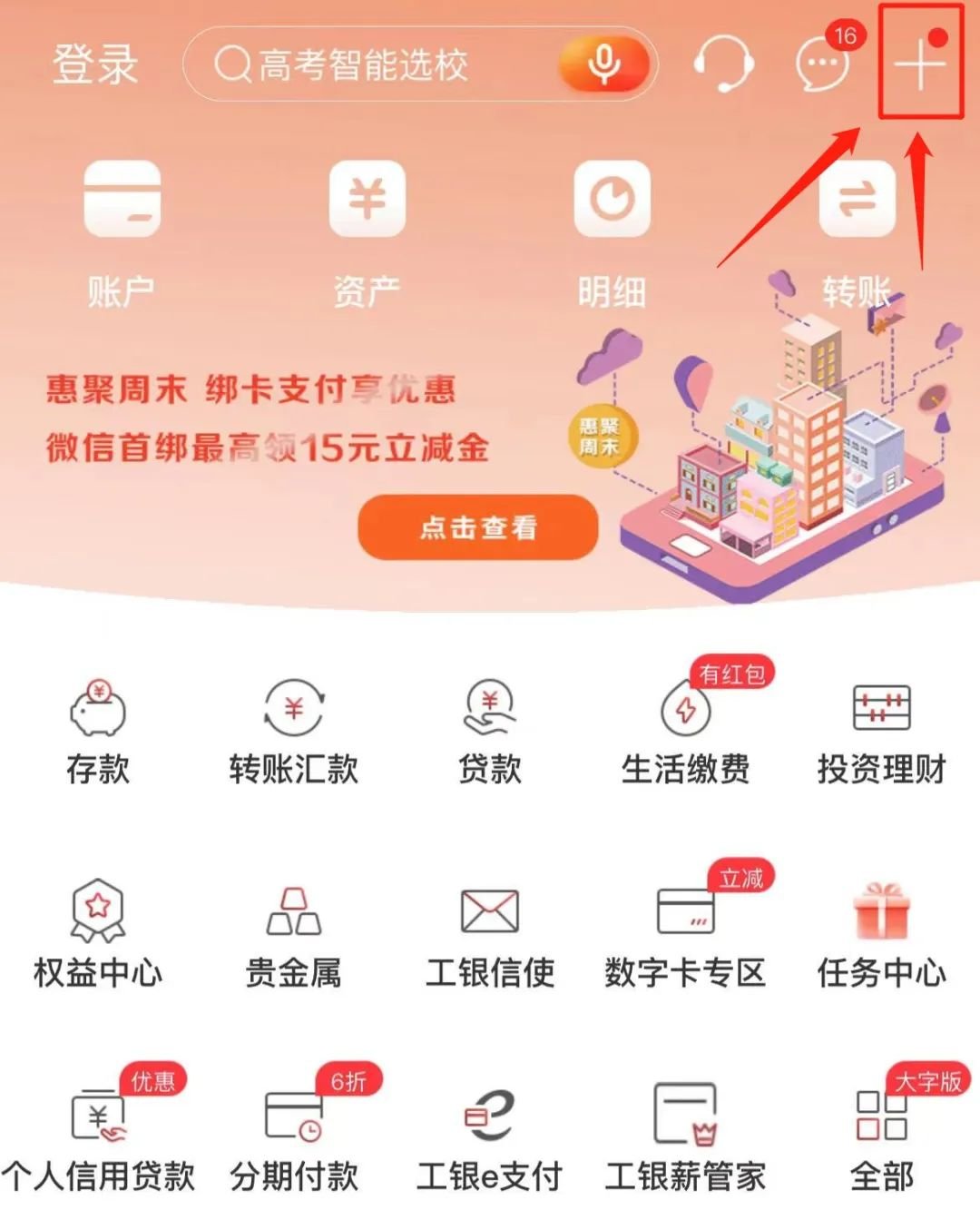Open the plus menu

[920, 64]
